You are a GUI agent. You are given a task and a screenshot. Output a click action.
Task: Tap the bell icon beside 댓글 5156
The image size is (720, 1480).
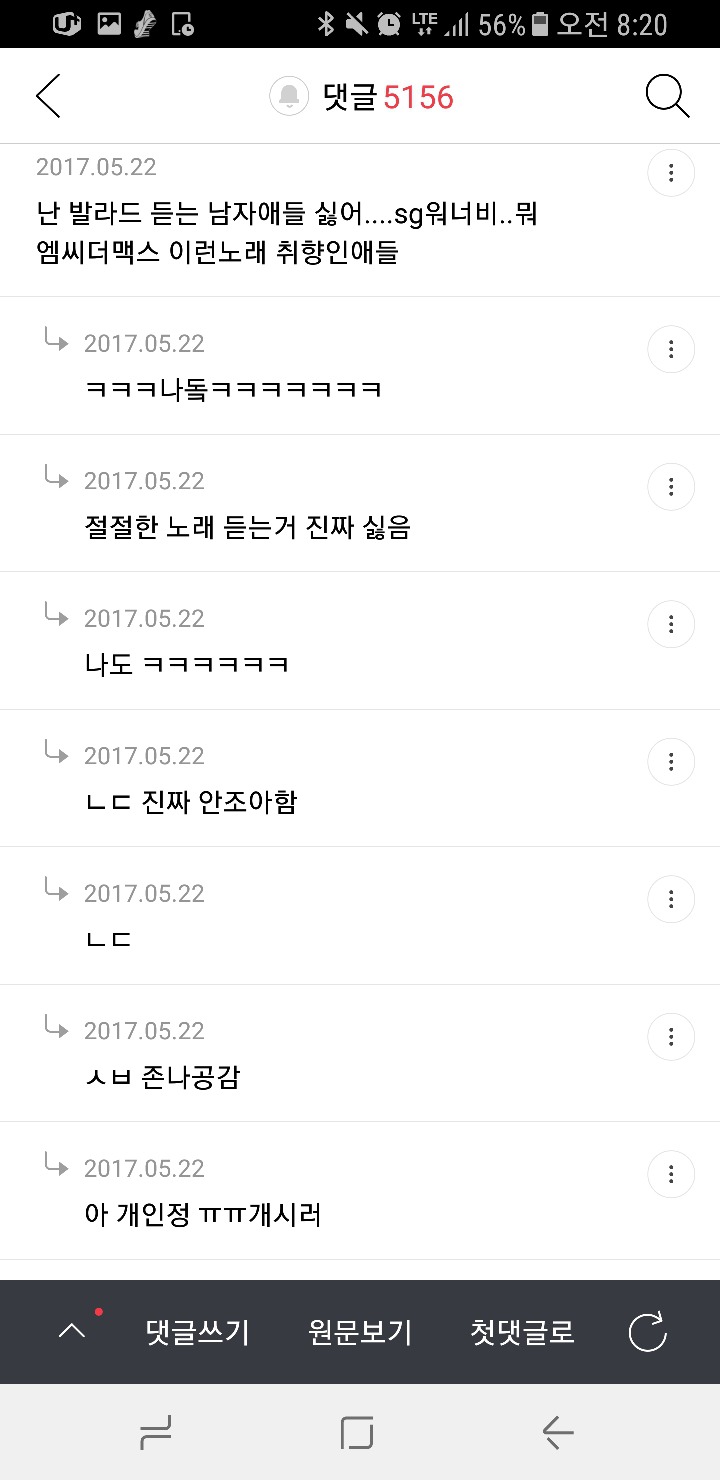point(289,96)
